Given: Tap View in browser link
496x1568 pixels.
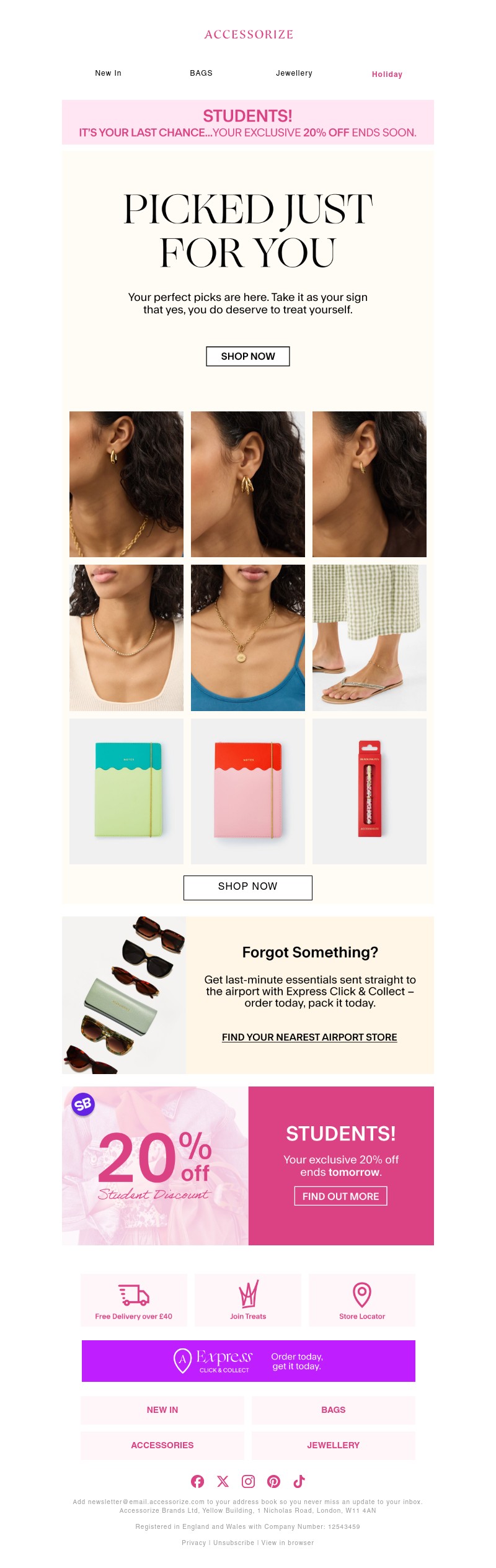Looking at the screenshot, I should (288, 1543).
